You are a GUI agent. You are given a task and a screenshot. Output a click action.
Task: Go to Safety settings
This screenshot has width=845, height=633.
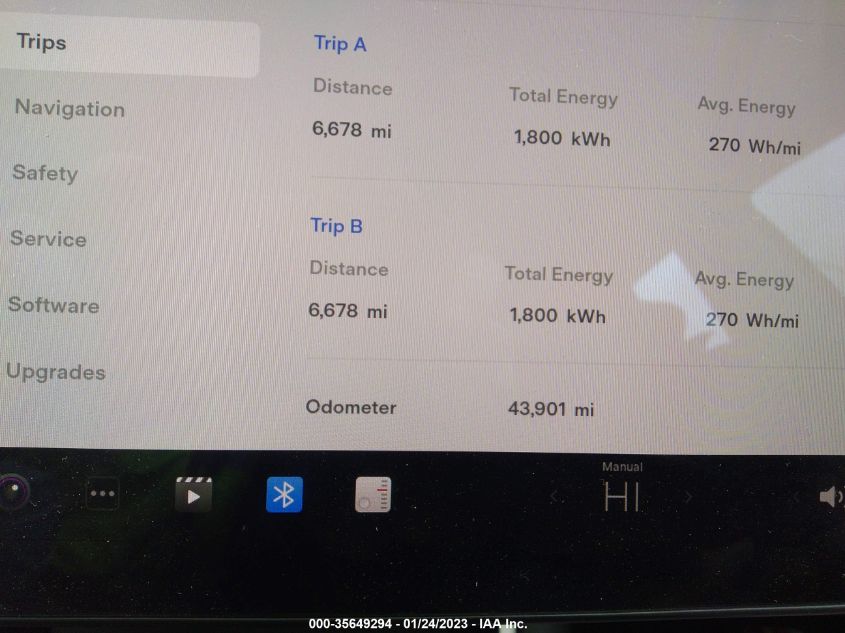point(45,173)
